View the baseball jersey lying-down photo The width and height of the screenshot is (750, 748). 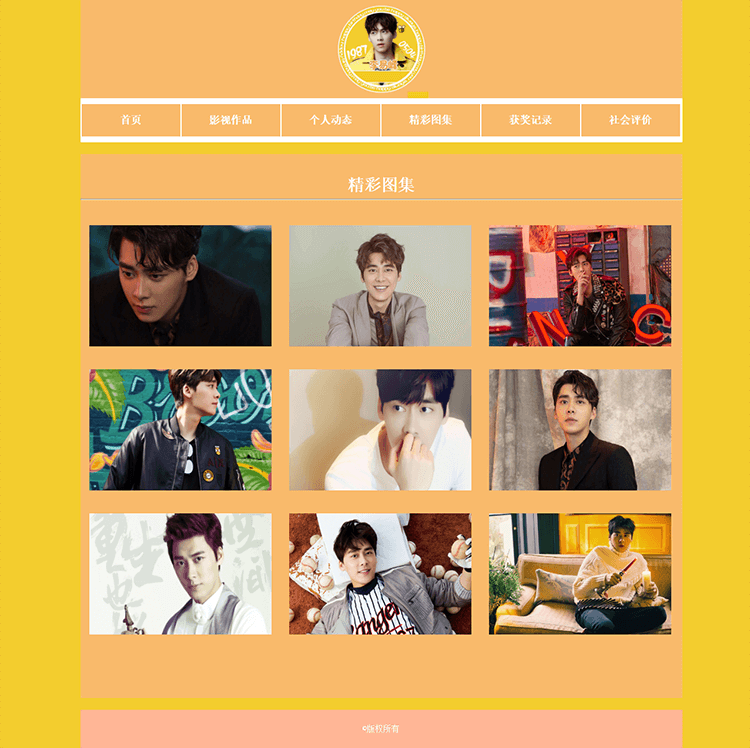380,574
